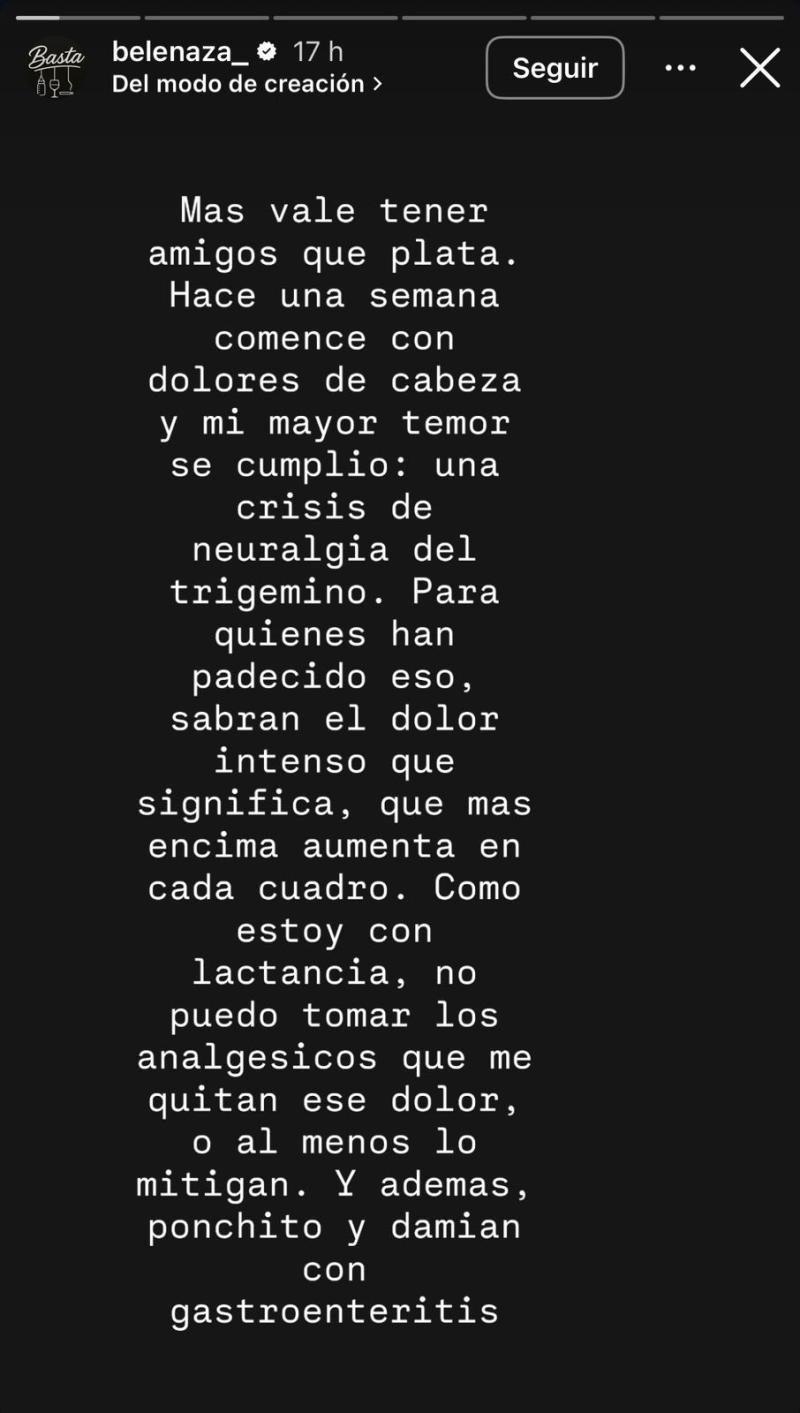Open the story options via the dots icon
This screenshot has width=800, height=1413.
pyautogui.click(x=681, y=67)
